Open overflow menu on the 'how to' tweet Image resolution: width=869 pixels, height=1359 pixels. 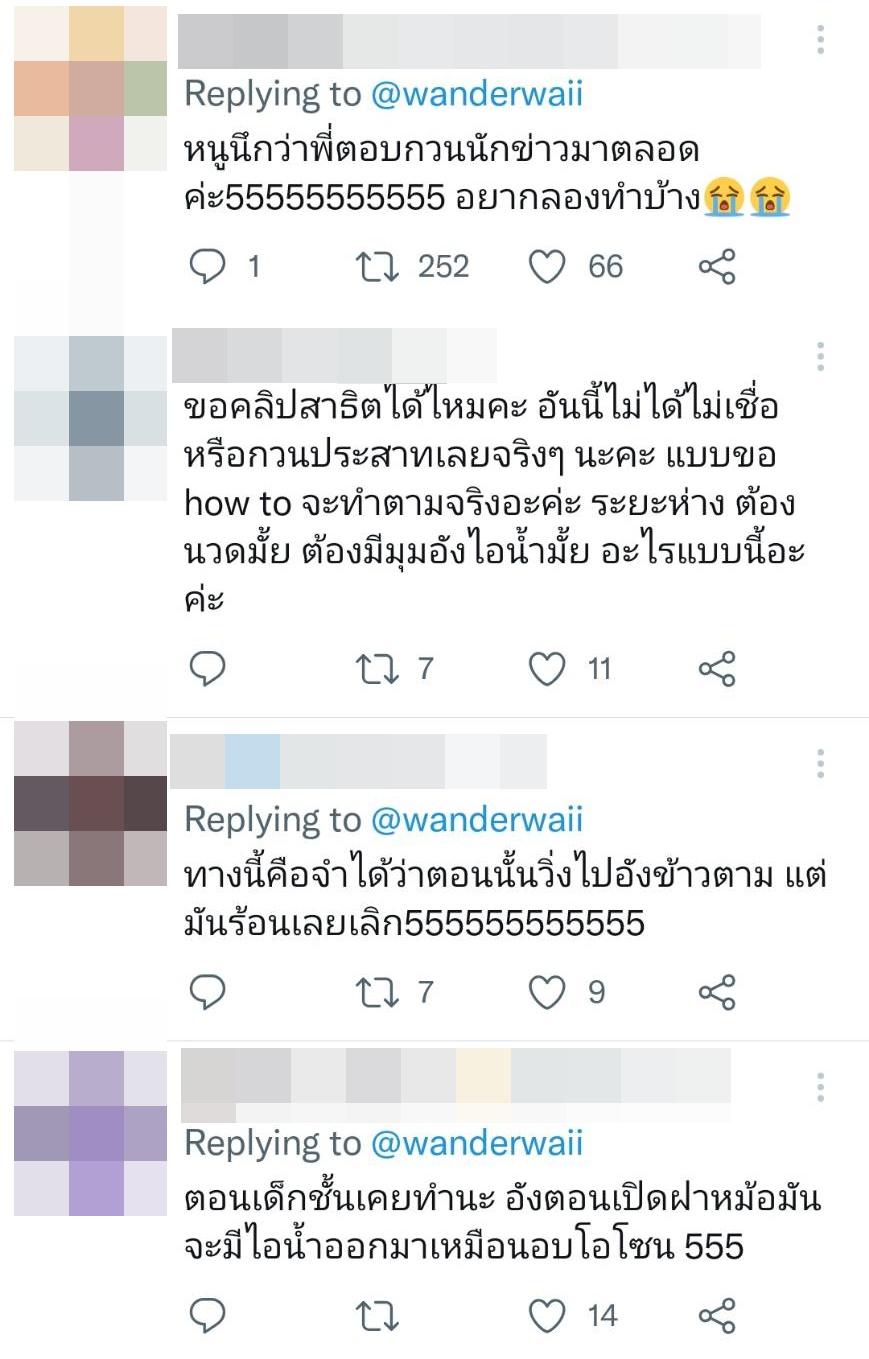pos(820,357)
